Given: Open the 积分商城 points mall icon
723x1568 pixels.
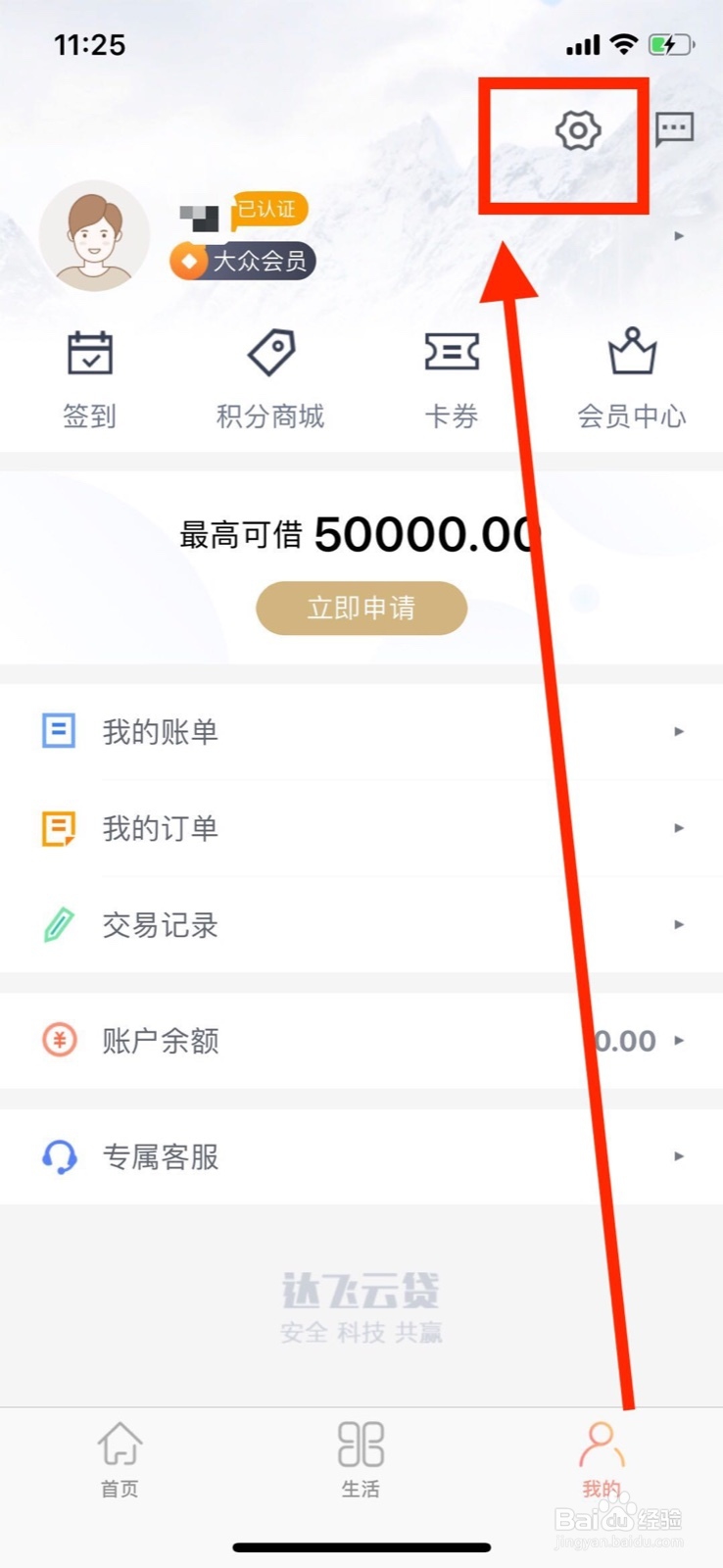Looking at the screenshot, I should coord(271,356).
